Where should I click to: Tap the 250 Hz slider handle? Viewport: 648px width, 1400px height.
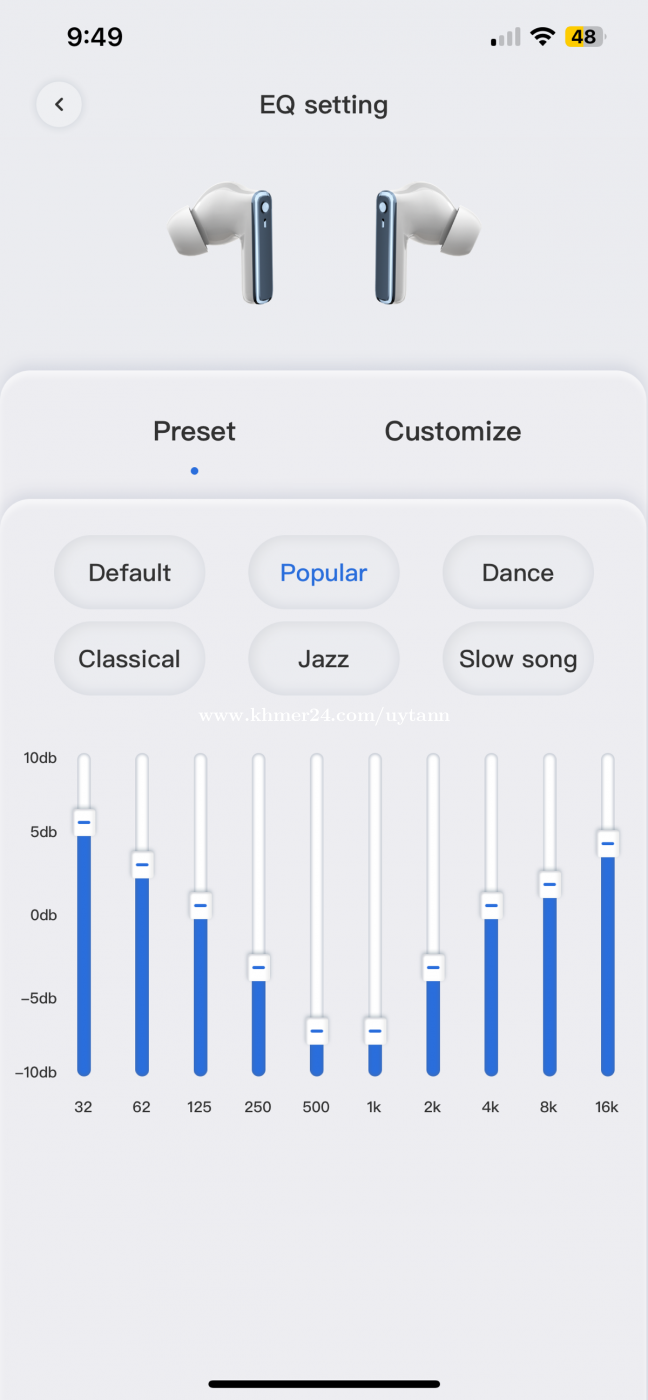[x=258, y=967]
